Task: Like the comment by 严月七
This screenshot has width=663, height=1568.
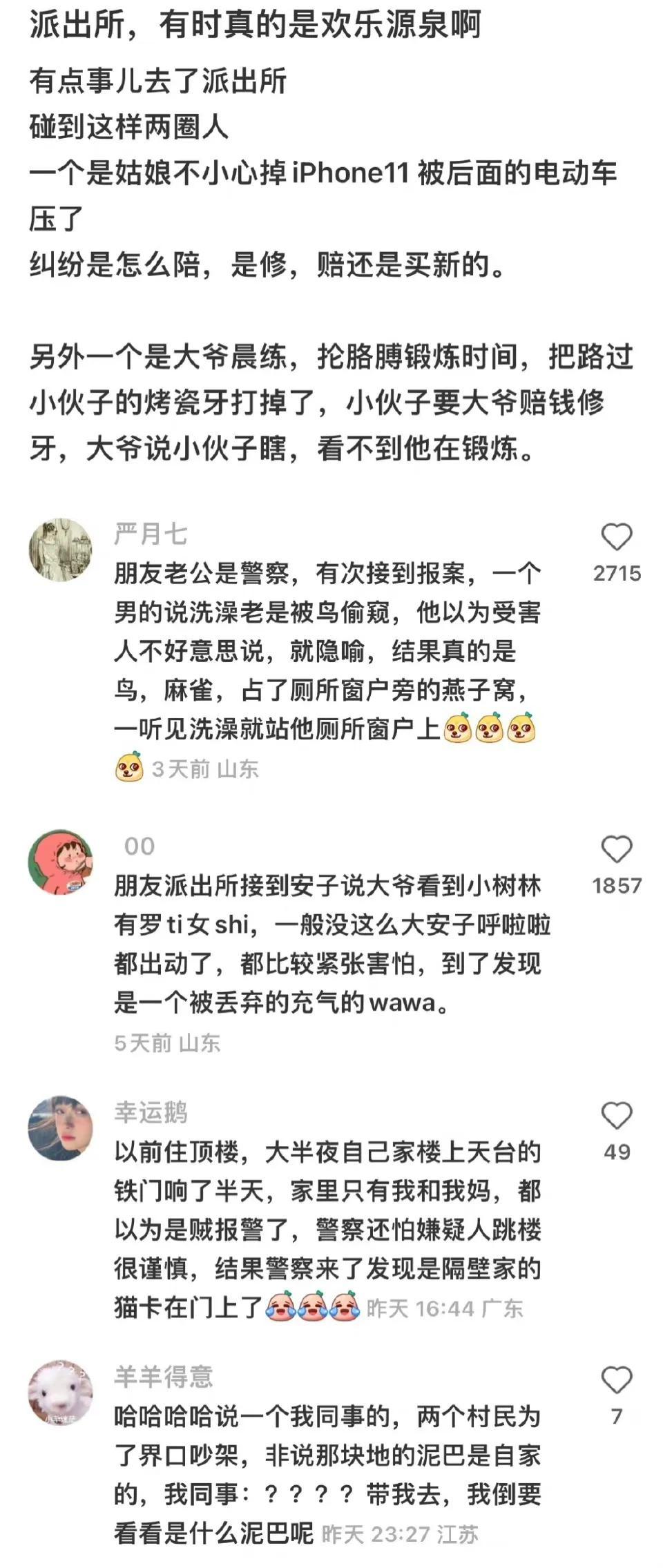Action: coord(617,538)
